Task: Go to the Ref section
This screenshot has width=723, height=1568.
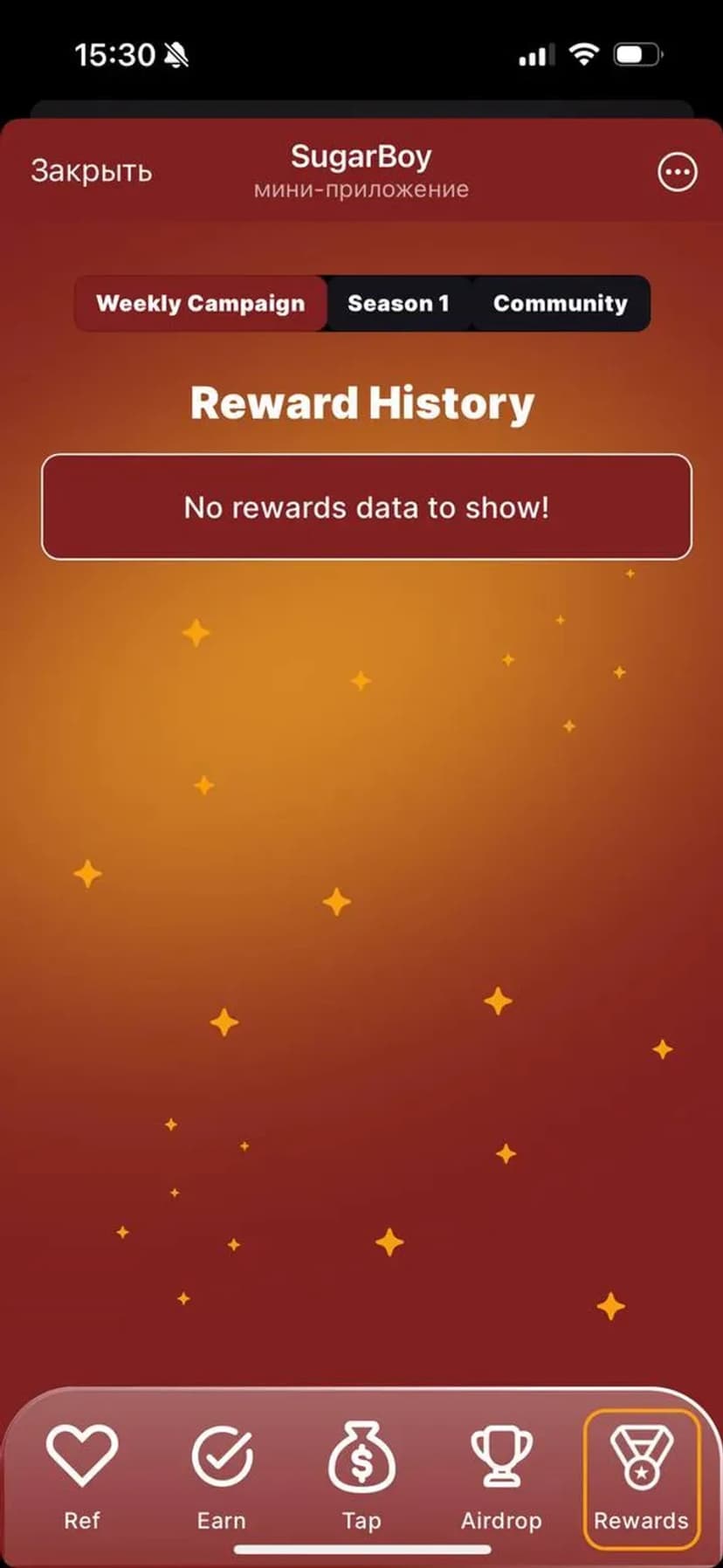Action: pos(82,1472)
